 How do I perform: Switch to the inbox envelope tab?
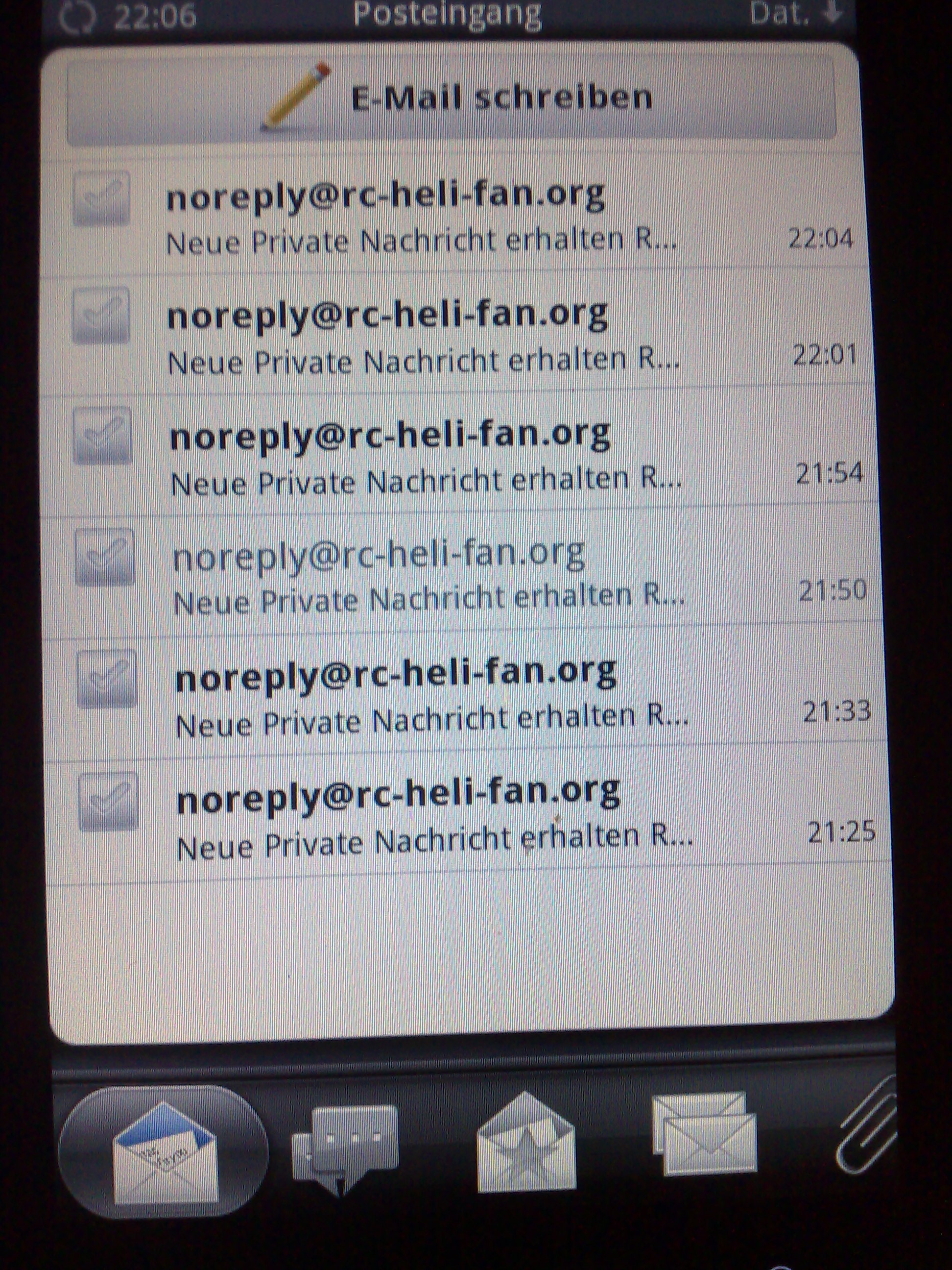point(165,1152)
